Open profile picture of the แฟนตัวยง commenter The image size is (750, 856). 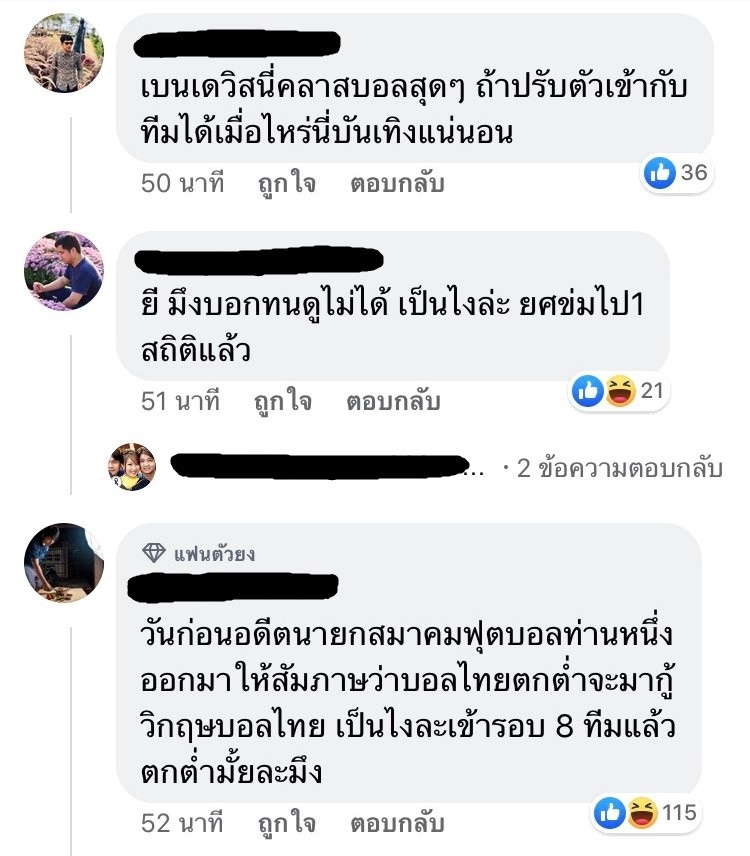pos(63,562)
